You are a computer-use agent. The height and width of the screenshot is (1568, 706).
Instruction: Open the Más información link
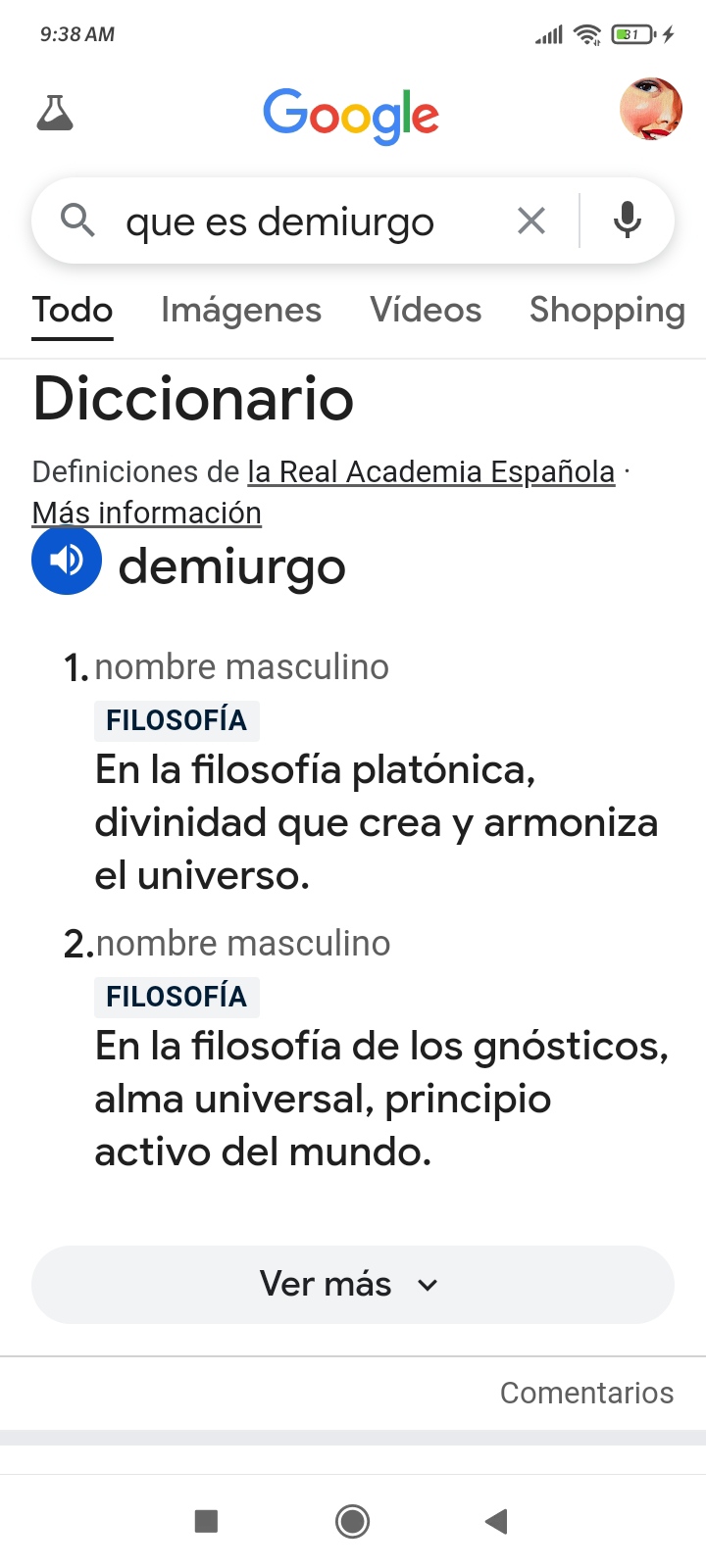pyautogui.click(x=147, y=513)
